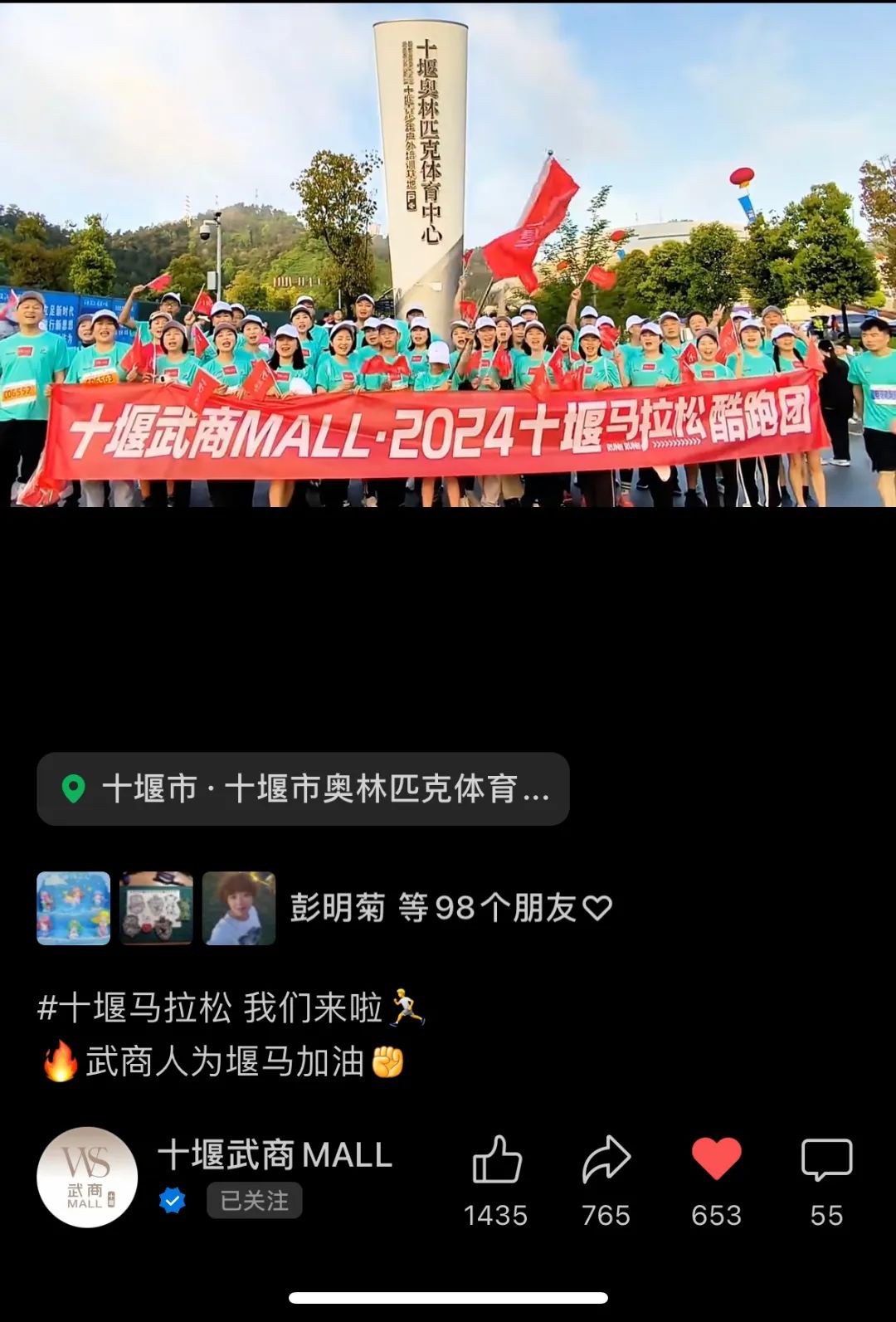Open the #十堰马拉松 hashtag

(134, 1008)
